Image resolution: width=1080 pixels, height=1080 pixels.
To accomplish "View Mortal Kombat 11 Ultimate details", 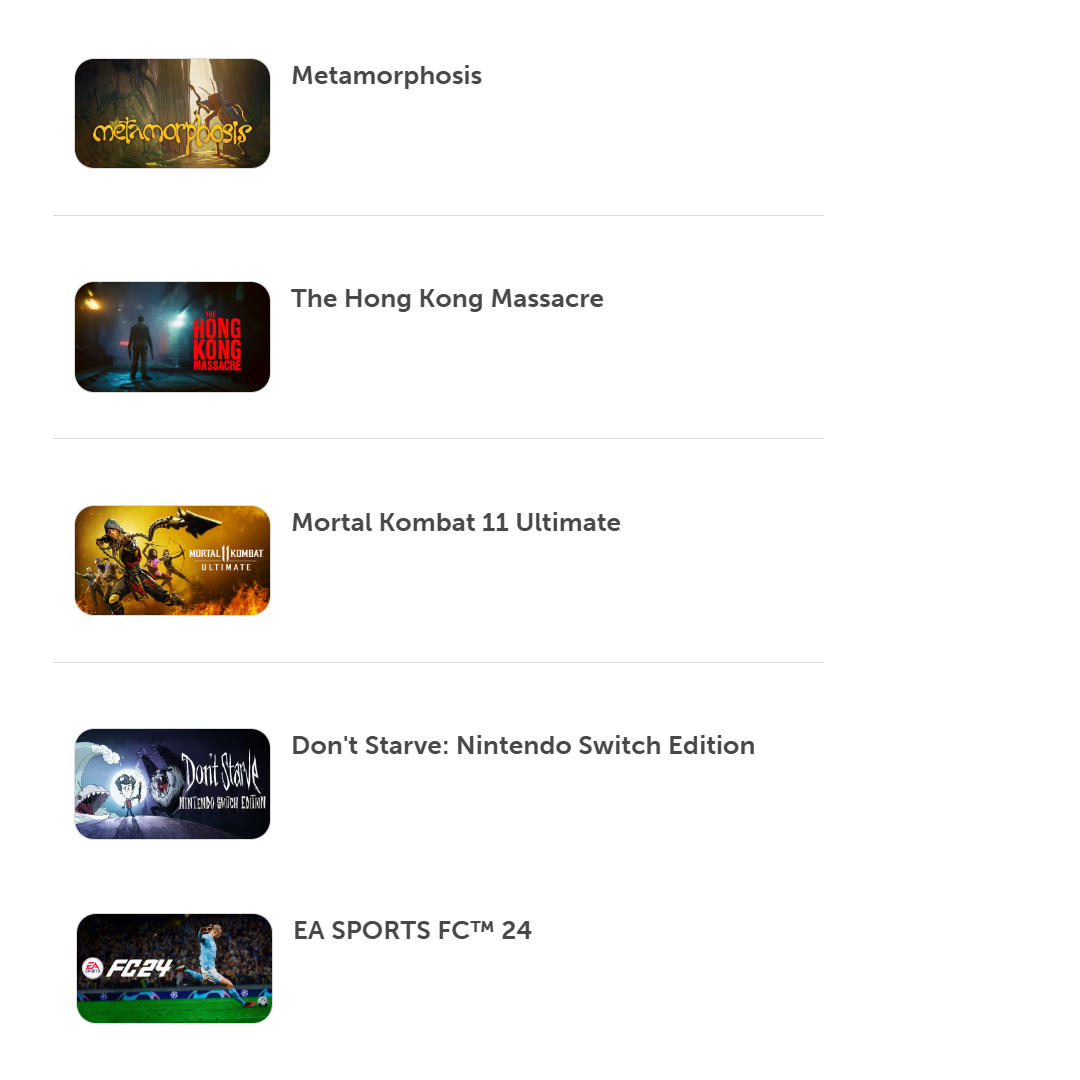I will (455, 523).
